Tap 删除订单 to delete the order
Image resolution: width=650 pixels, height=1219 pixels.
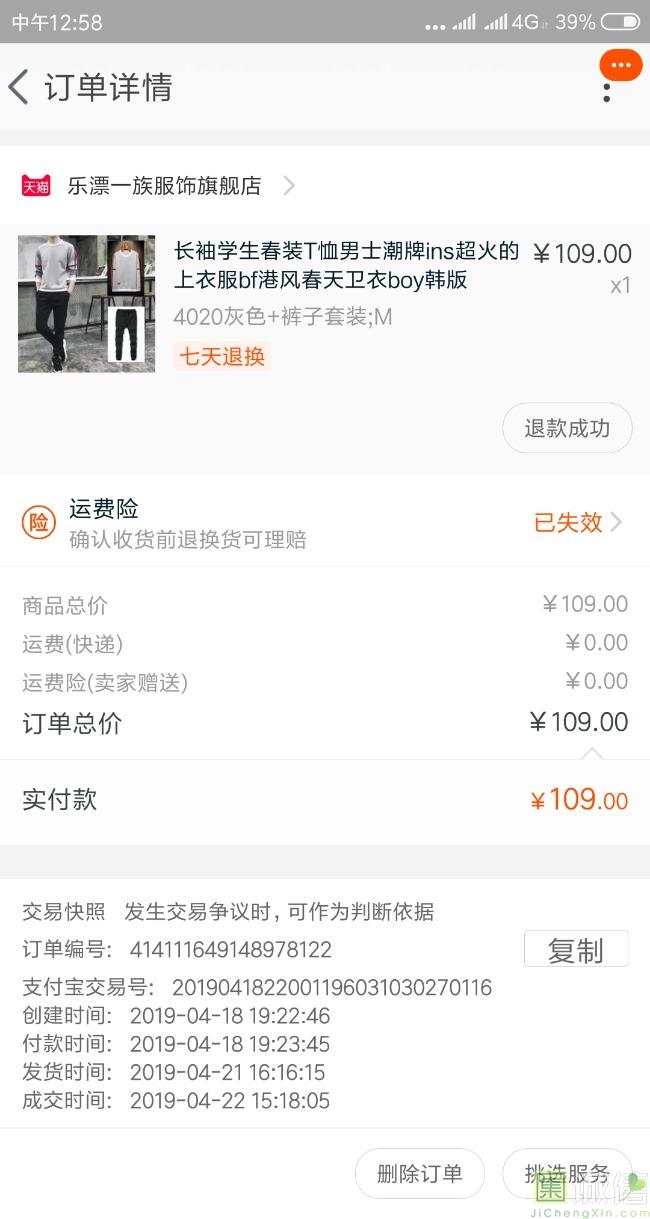(419, 1174)
